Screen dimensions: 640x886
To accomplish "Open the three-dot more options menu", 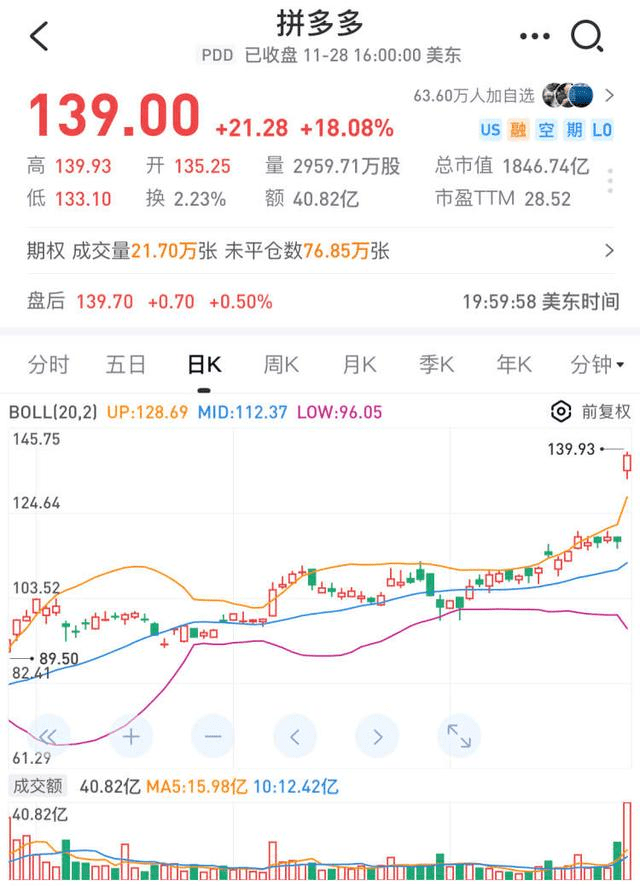I will (535, 37).
